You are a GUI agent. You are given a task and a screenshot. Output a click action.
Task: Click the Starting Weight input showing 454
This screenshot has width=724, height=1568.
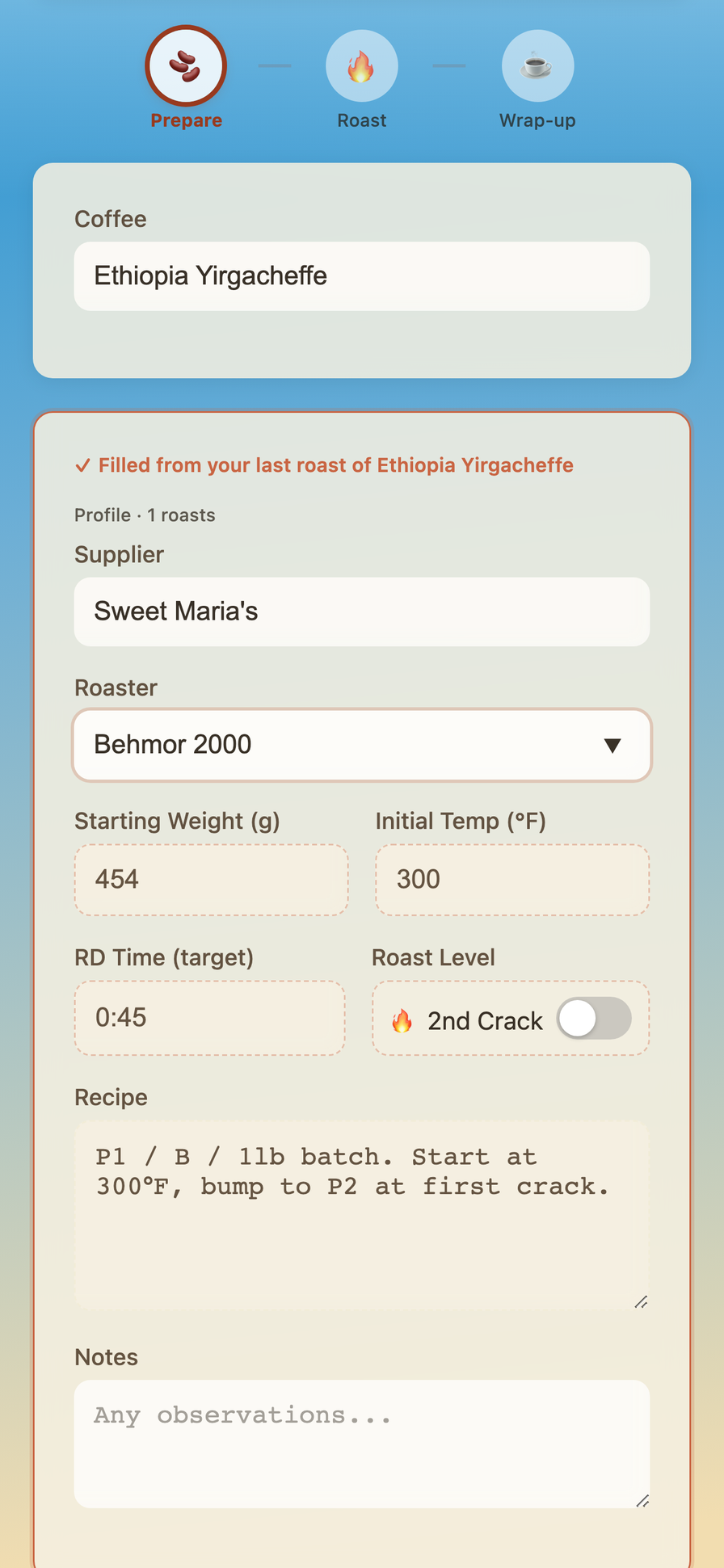211,879
